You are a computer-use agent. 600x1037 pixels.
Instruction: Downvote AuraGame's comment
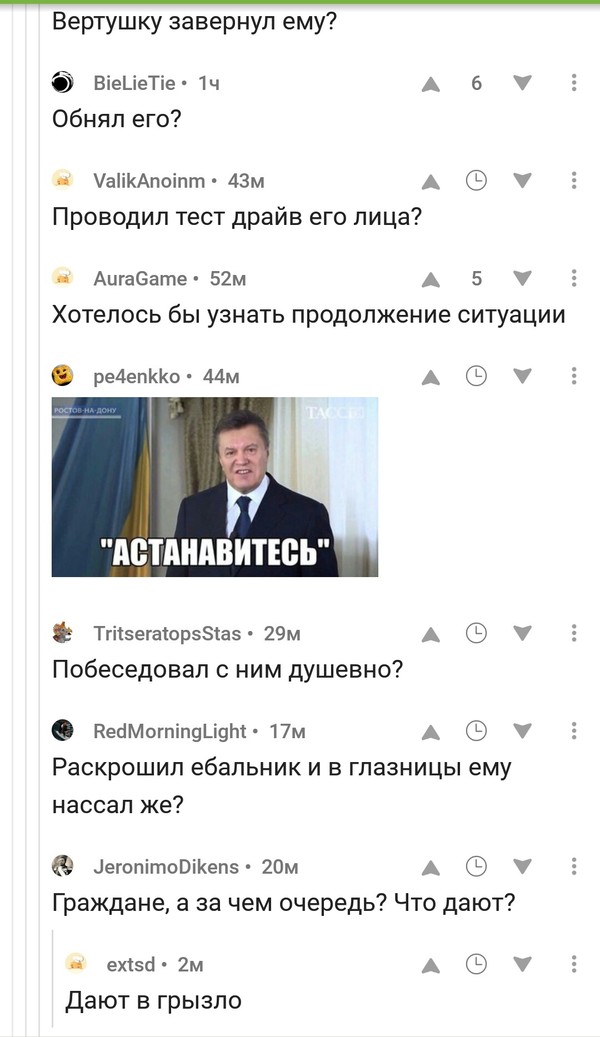pyautogui.click(x=522, y=279)
